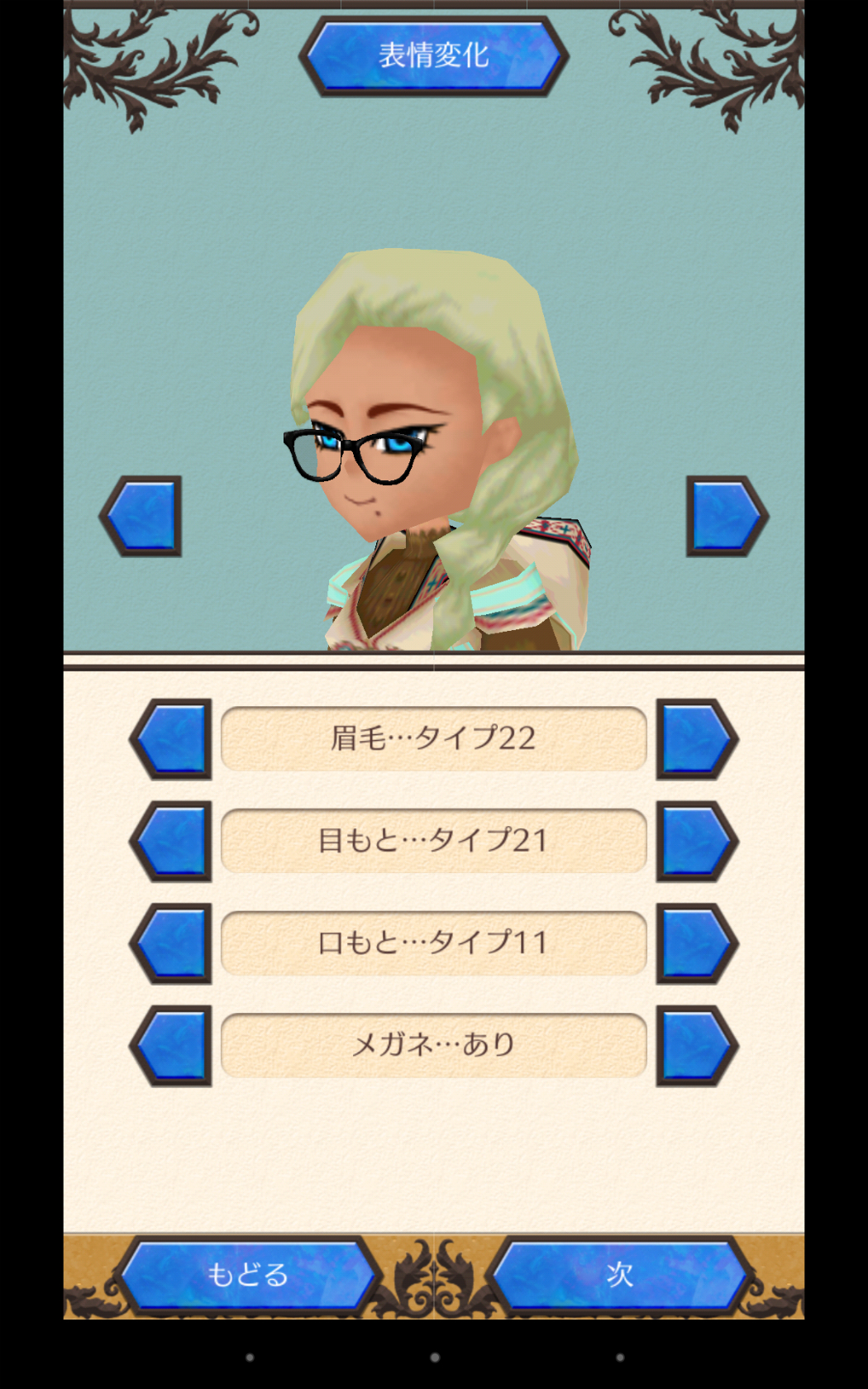Select previous eyebrow type (眉毛)
Image resolution: width=868 pixels, height=1389 pixels.
171,739
